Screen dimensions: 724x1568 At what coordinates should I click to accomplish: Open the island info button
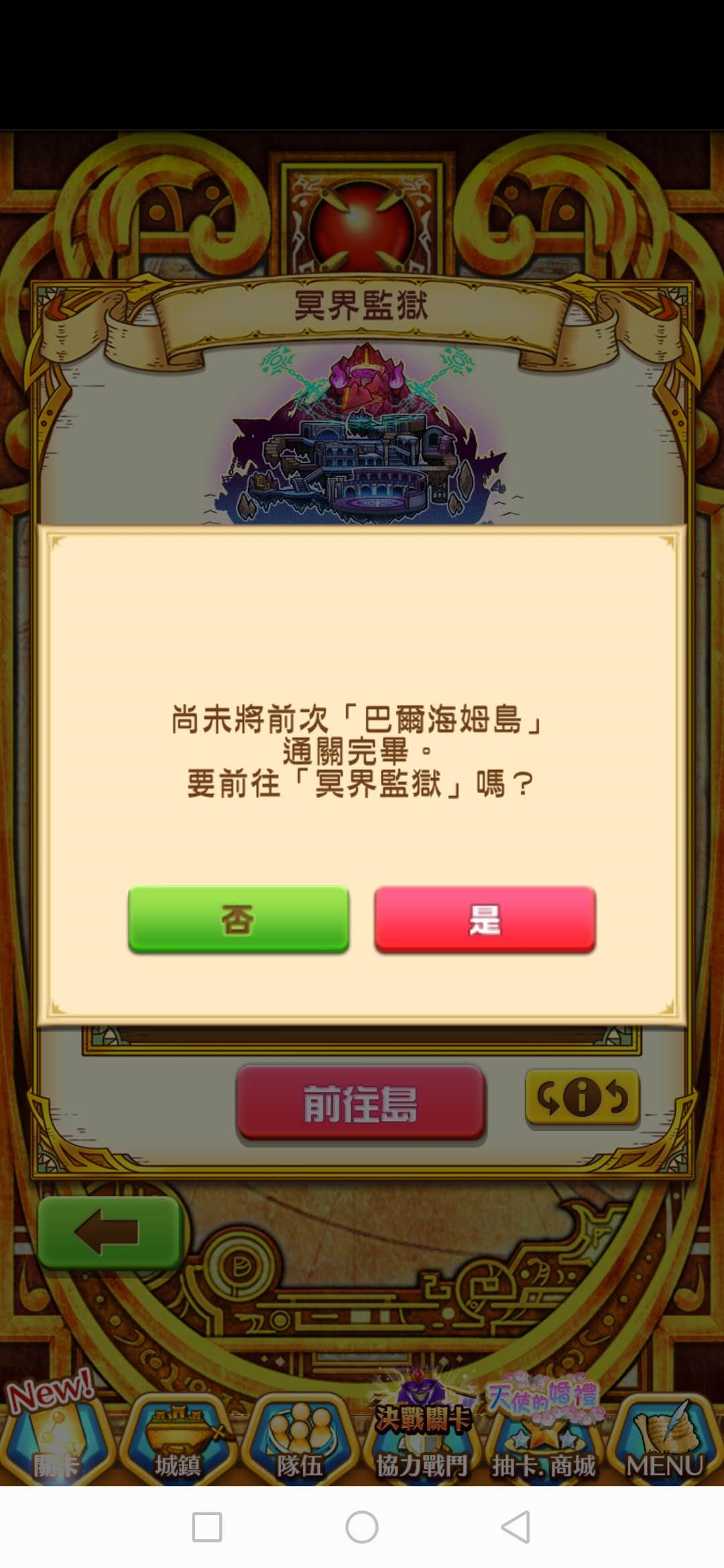tap(582, 1098)
